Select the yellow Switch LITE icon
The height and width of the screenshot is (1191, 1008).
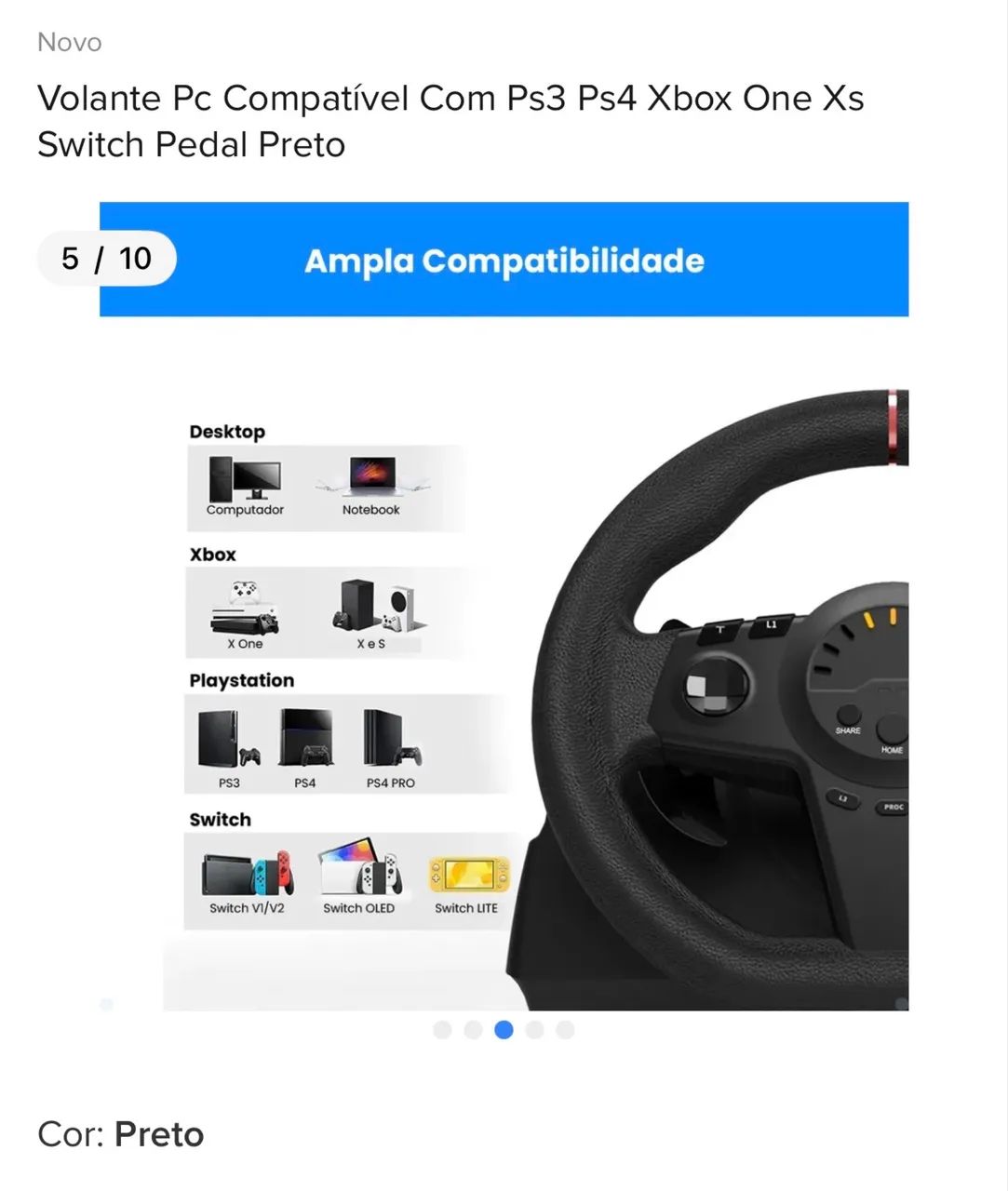click(x=465, y=875)
